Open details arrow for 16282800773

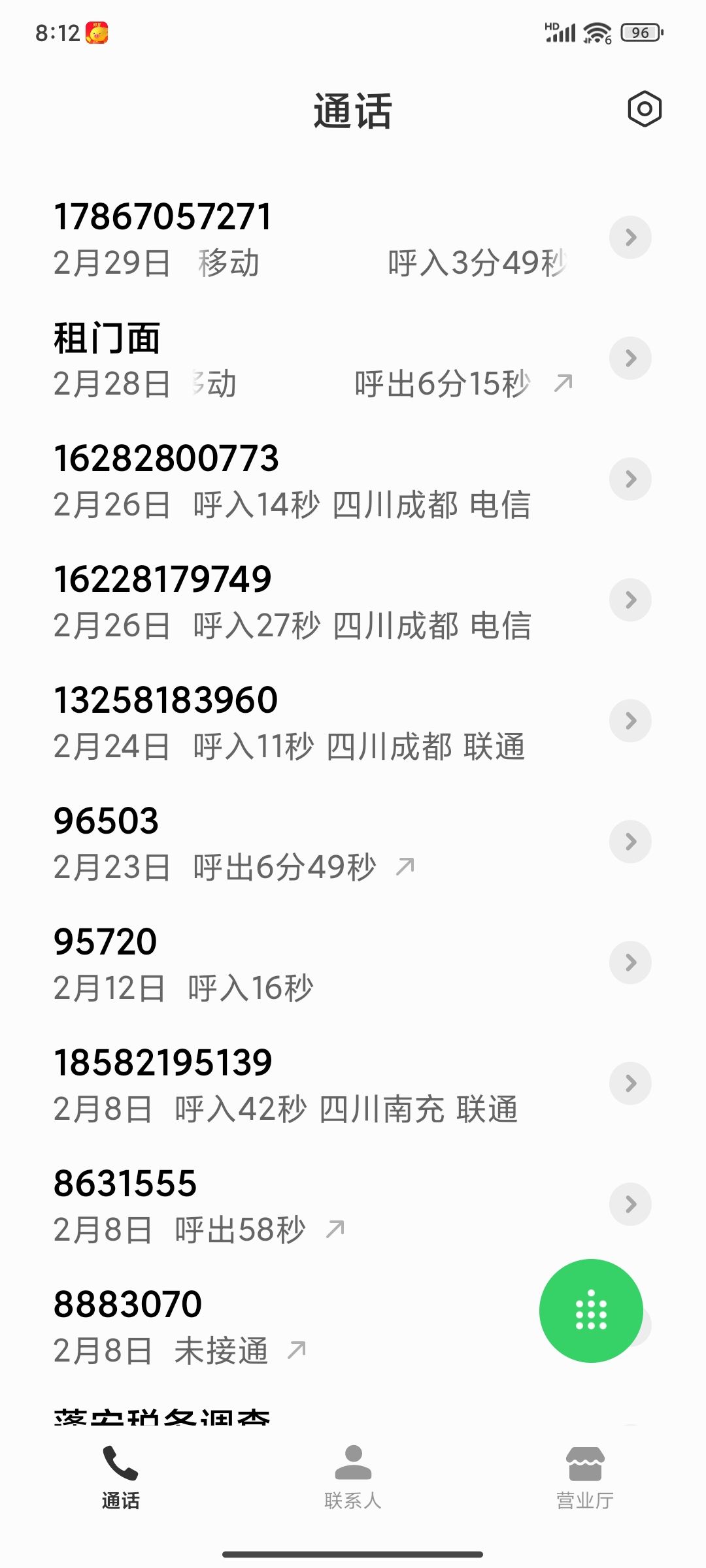(630, 479)
